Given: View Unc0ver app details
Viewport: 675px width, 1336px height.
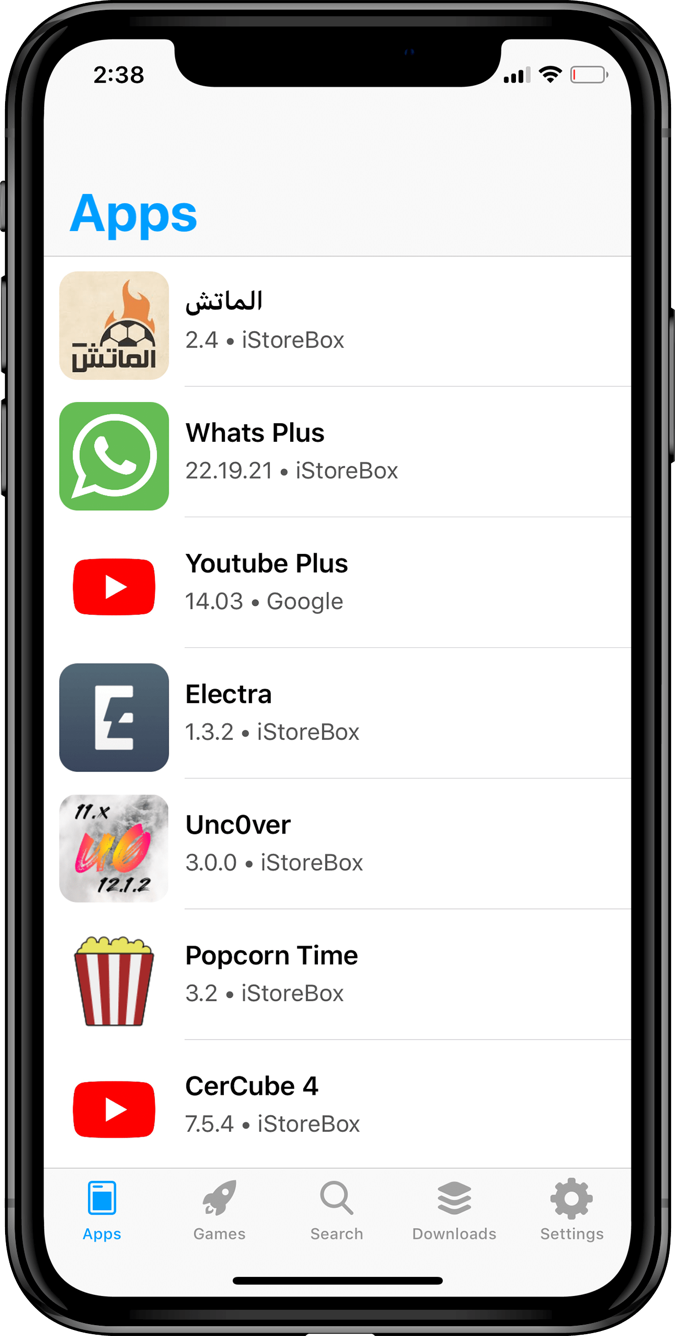Looking at the screenshot, I should pos(338,844).
